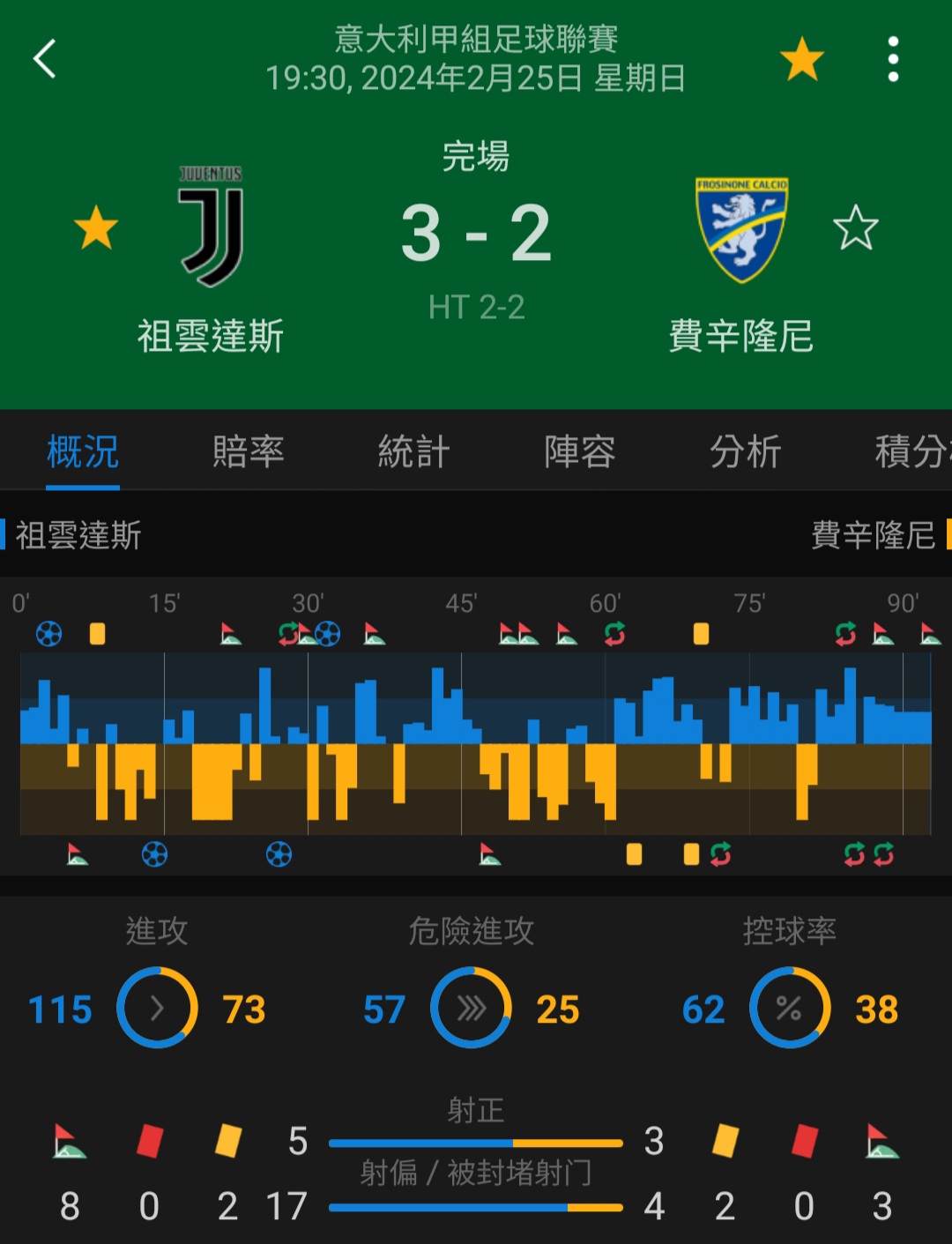The image size is (952, 1244).
Task: Select the 概況 tab
Action: (x=83, y=452)
